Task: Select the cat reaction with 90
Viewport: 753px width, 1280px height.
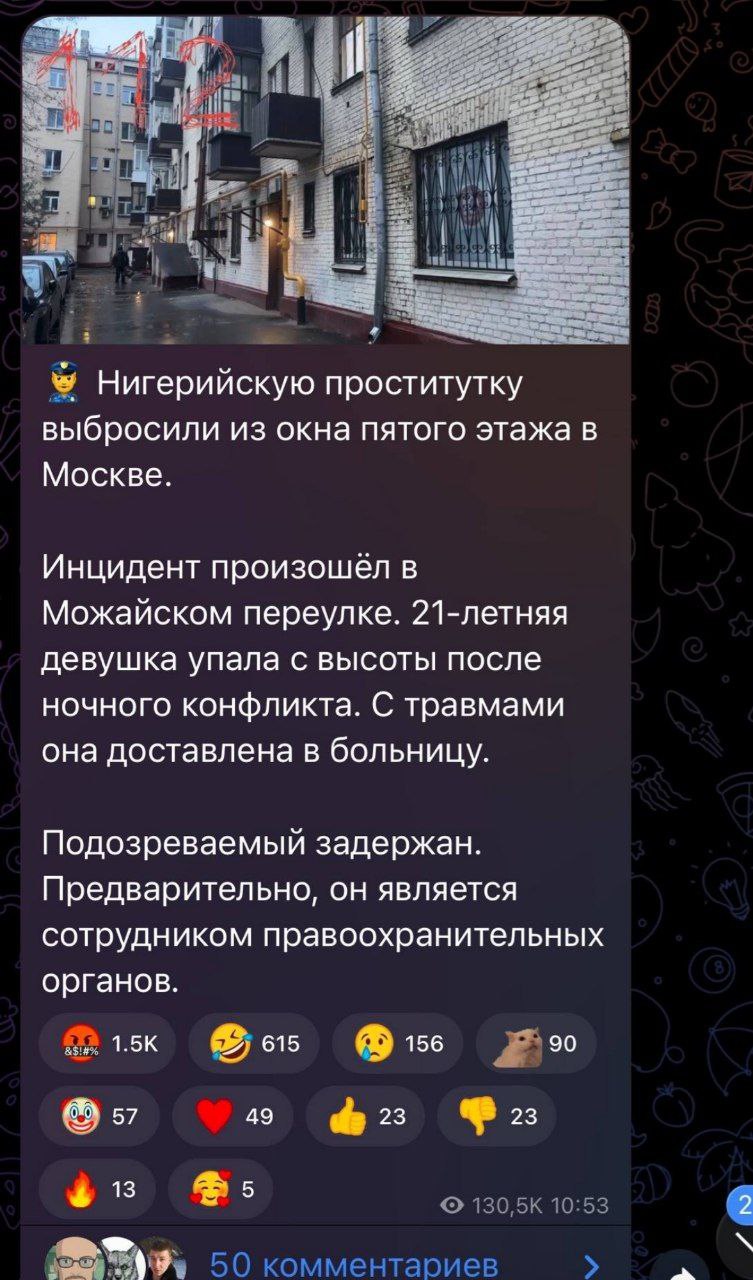Action: [535, 1043]
